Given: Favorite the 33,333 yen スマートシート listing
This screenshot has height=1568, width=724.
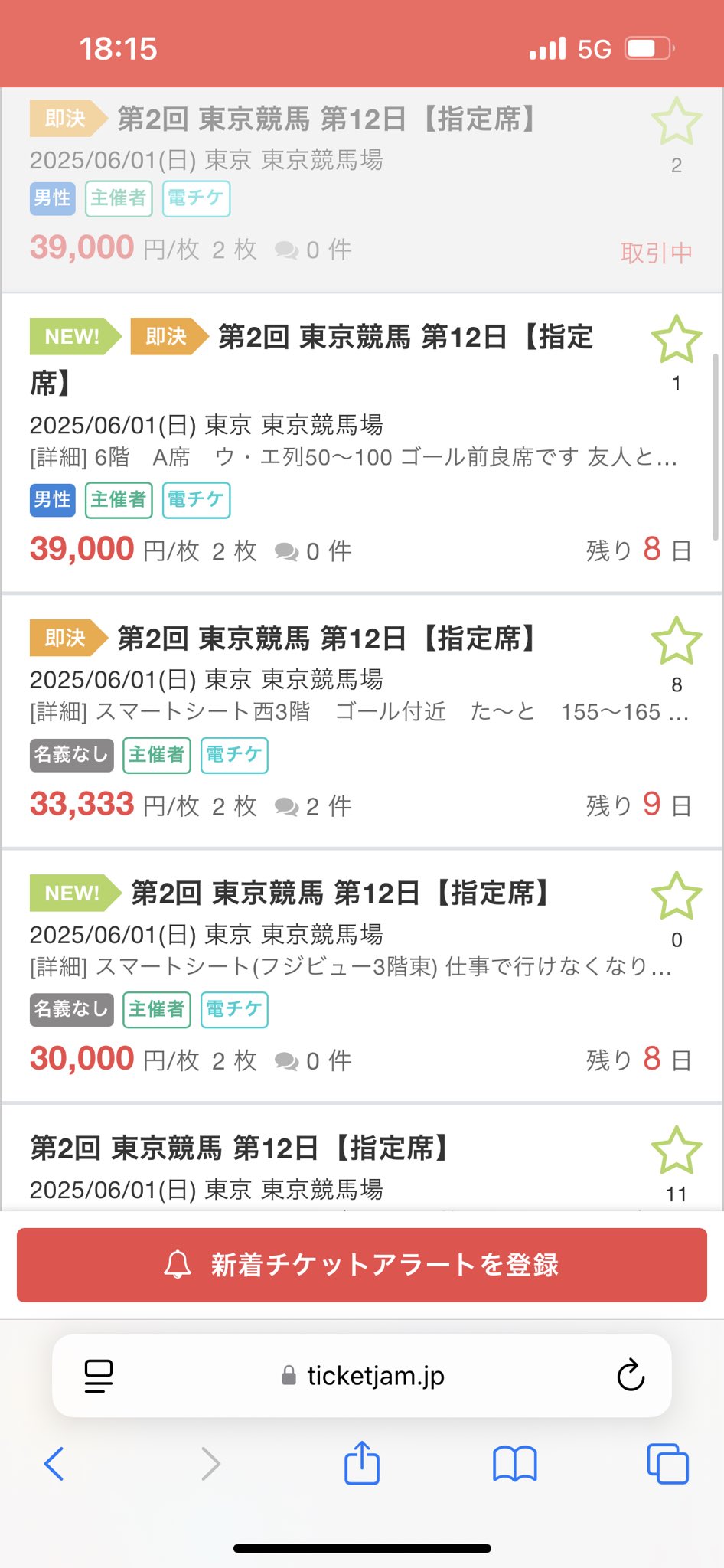Looking at the screenshot, I should 677,641.
